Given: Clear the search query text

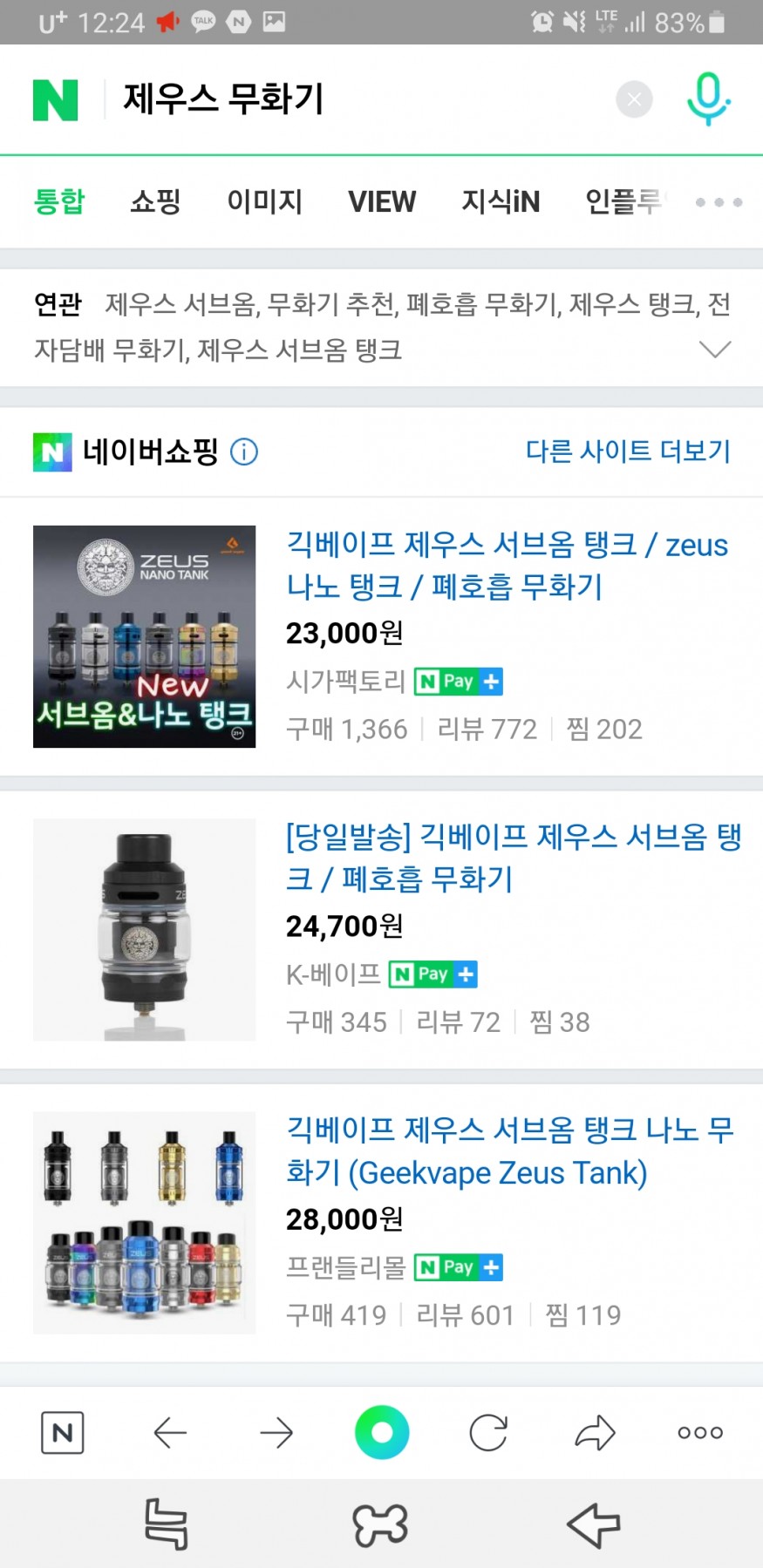Looking at the screenshot, I should point(634,99).
